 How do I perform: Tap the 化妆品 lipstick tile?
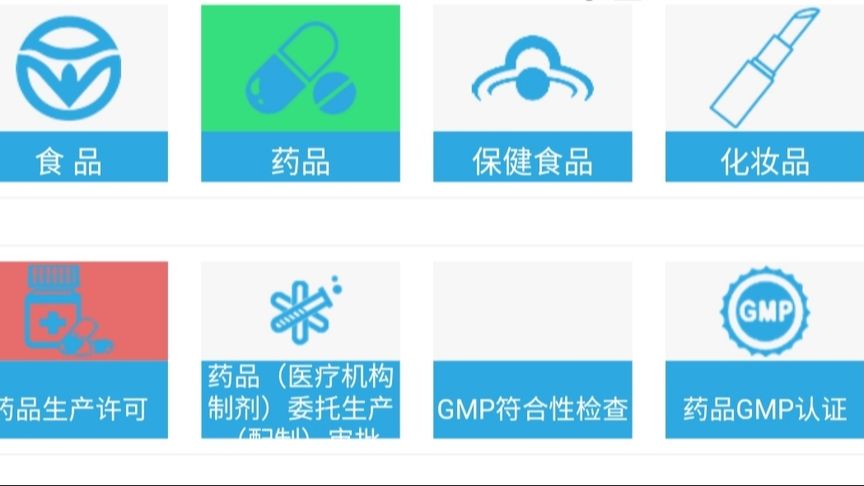point(764,94)
